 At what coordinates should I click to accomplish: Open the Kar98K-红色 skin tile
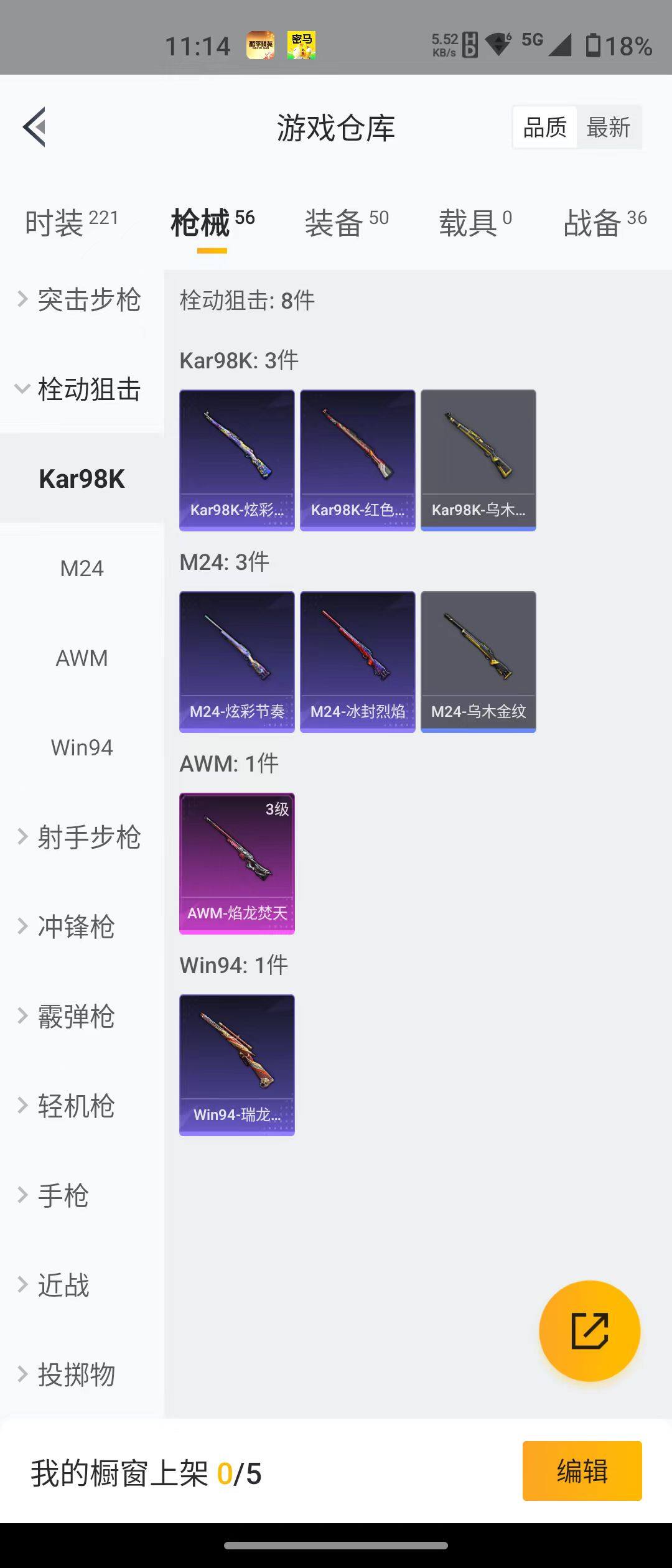click(x=358, y=460)
